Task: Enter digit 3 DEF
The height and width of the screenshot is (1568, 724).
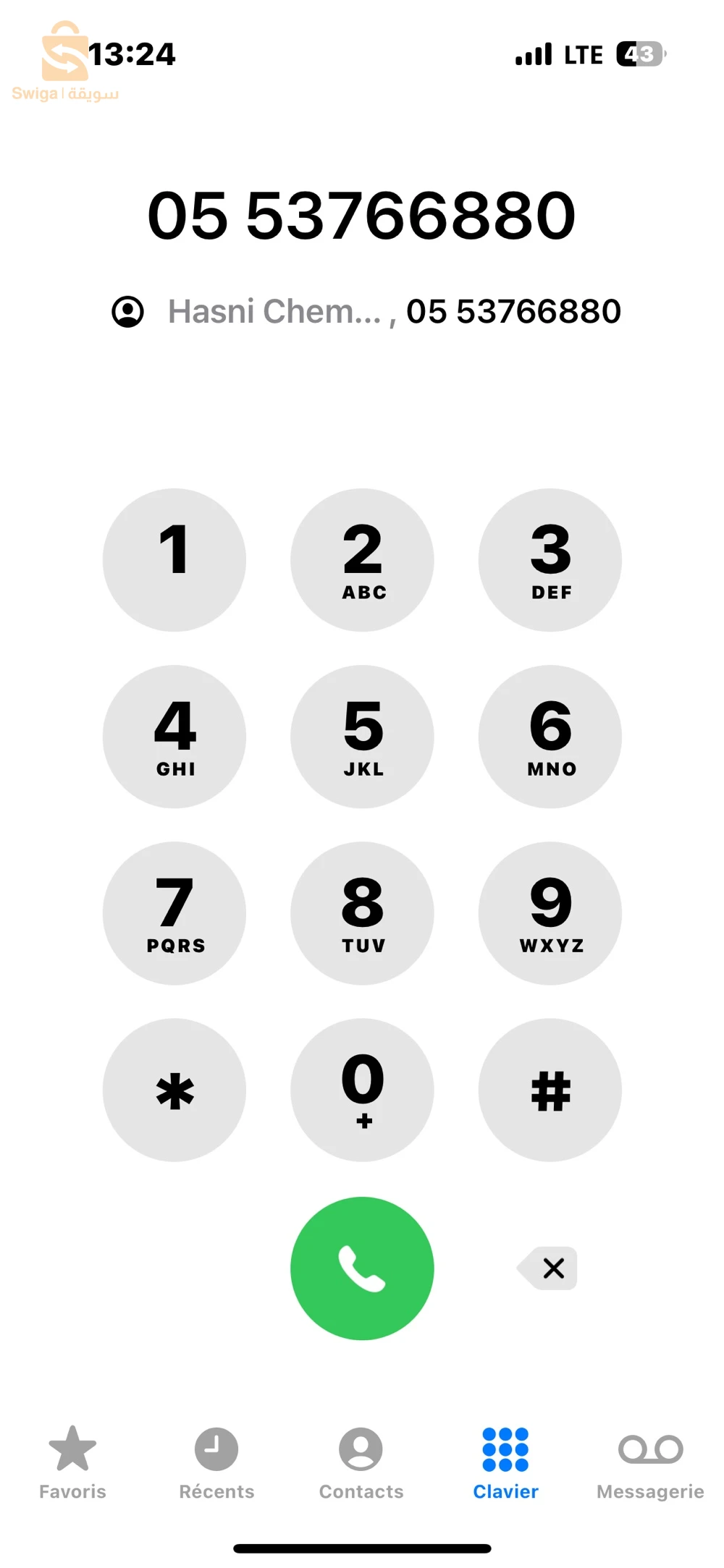Action: click(x=550, y=559)
